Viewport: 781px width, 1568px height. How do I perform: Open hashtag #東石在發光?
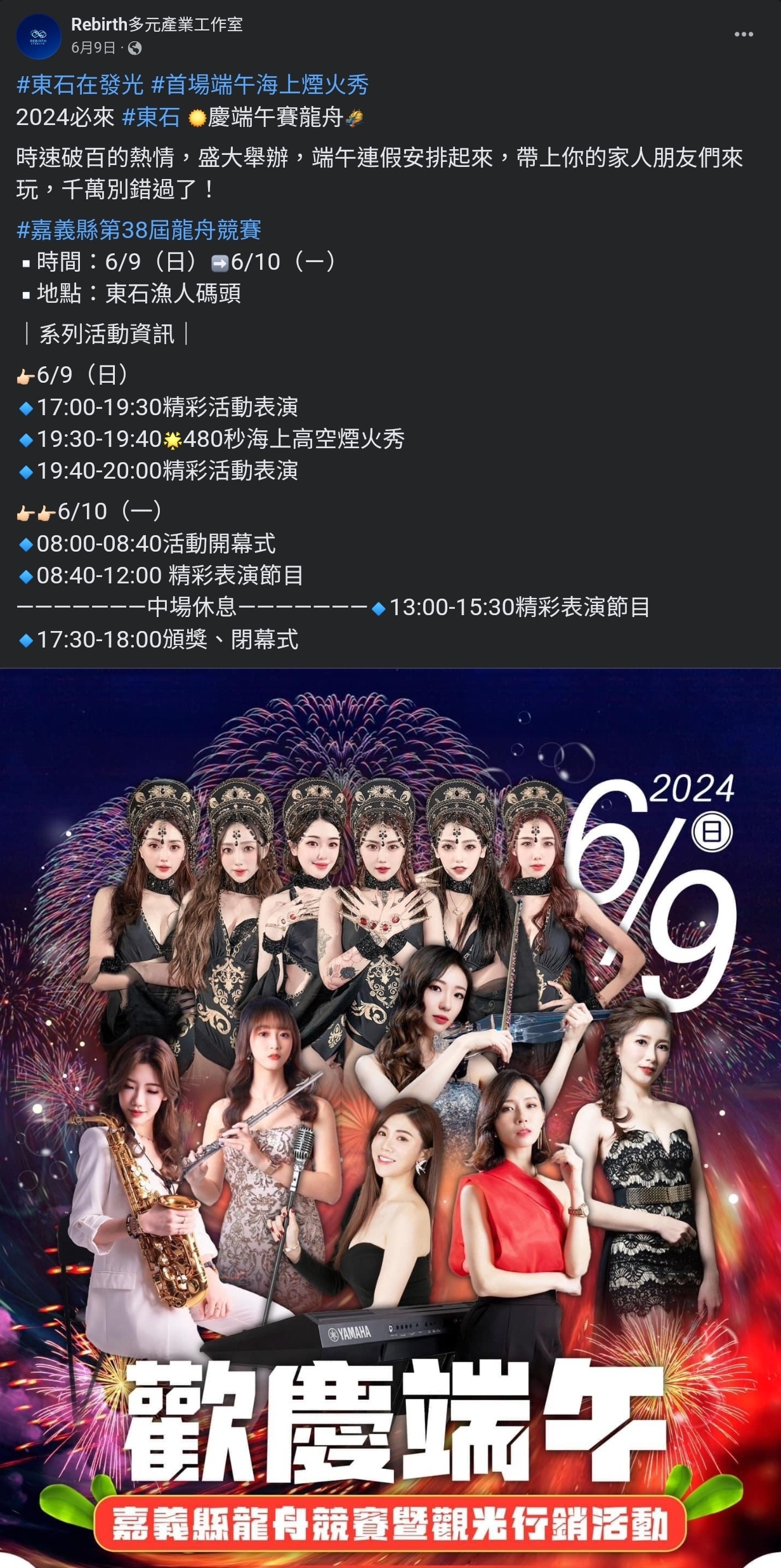tap(80, 84)
